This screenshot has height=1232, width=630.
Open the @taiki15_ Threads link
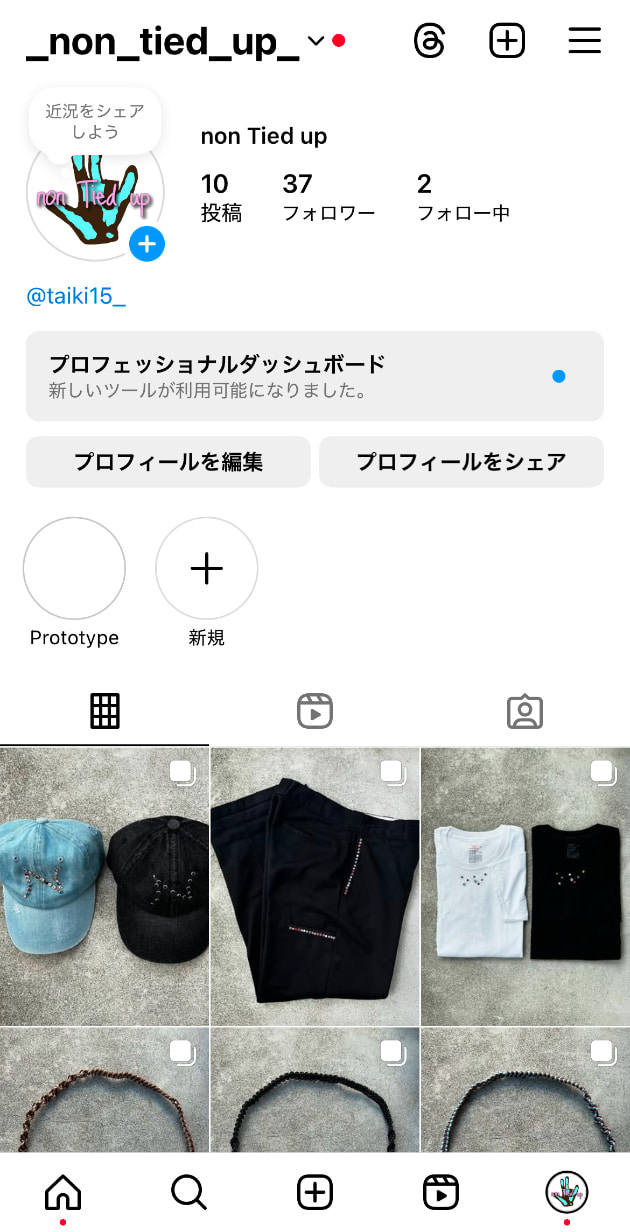(76, 296)
